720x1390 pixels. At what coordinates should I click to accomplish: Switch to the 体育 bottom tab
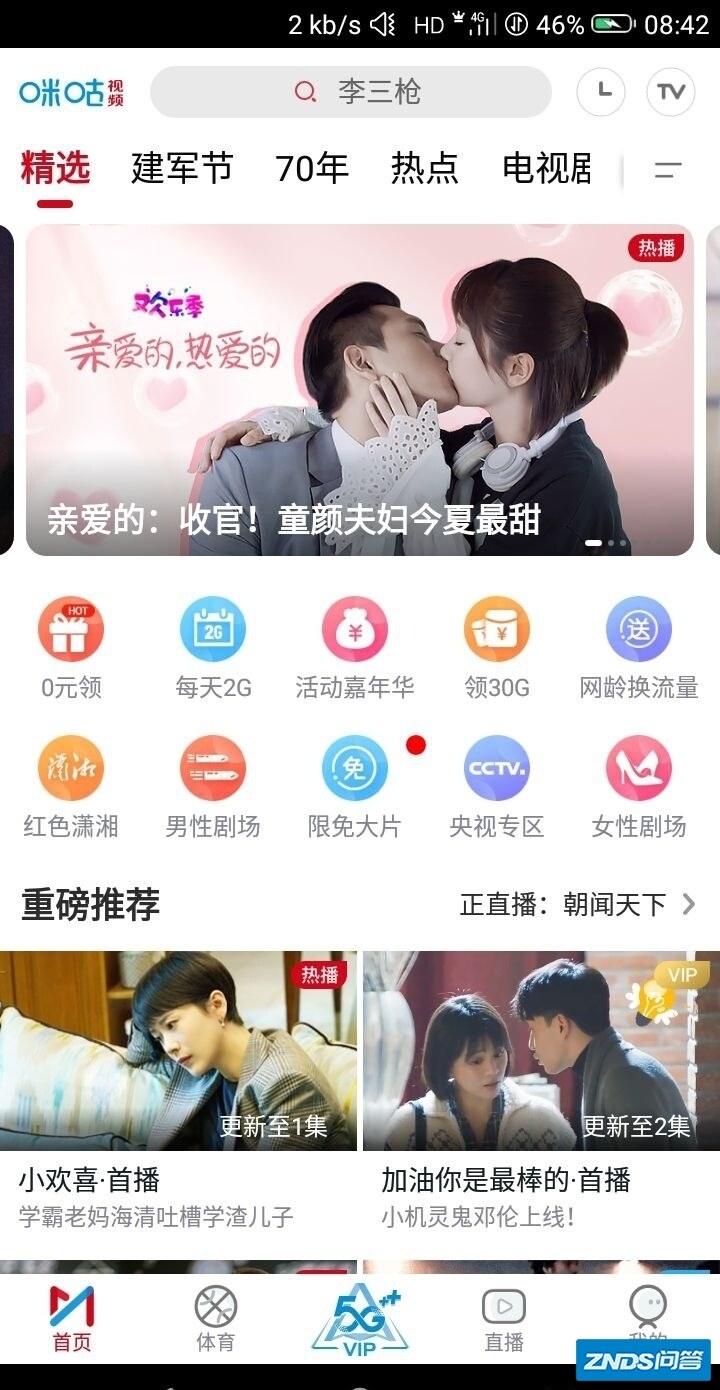pyautogui.click(x=215, y=1320)
